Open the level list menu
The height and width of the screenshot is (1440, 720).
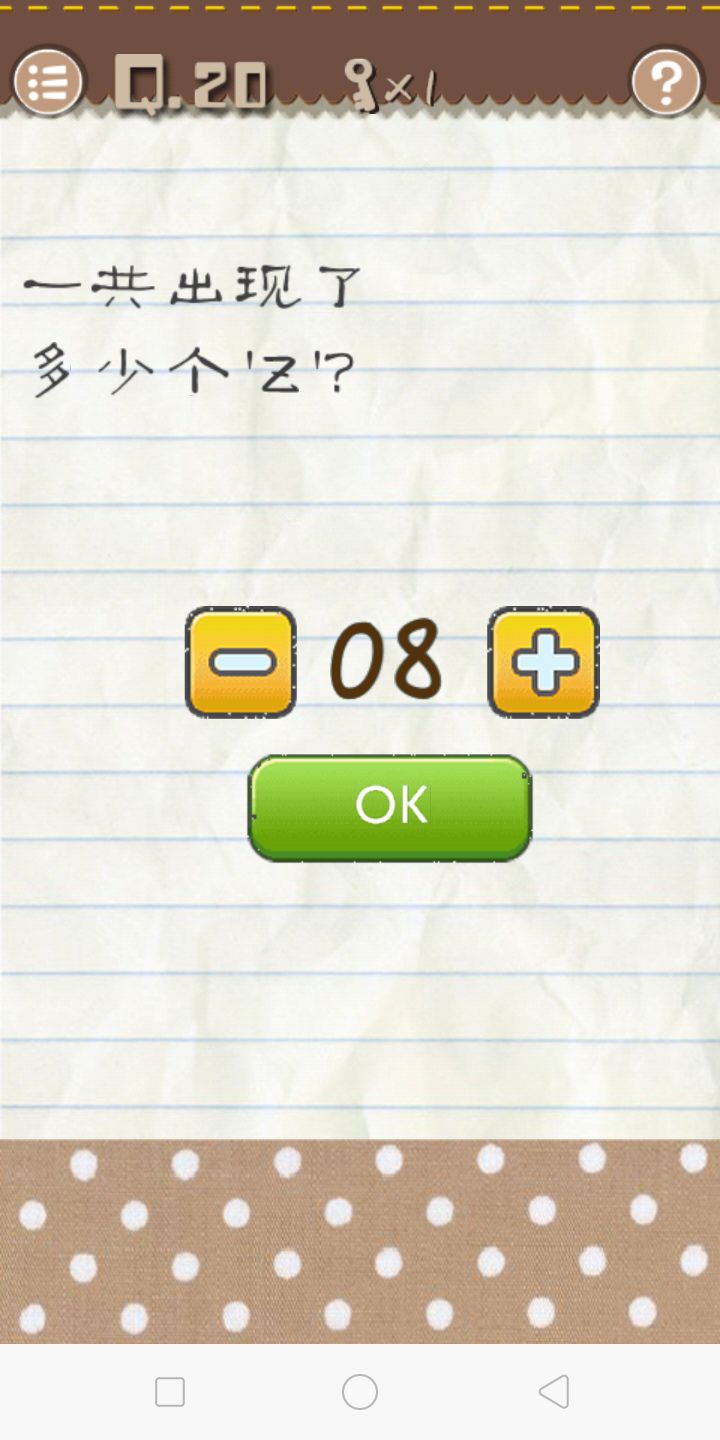tap(48, 81)
